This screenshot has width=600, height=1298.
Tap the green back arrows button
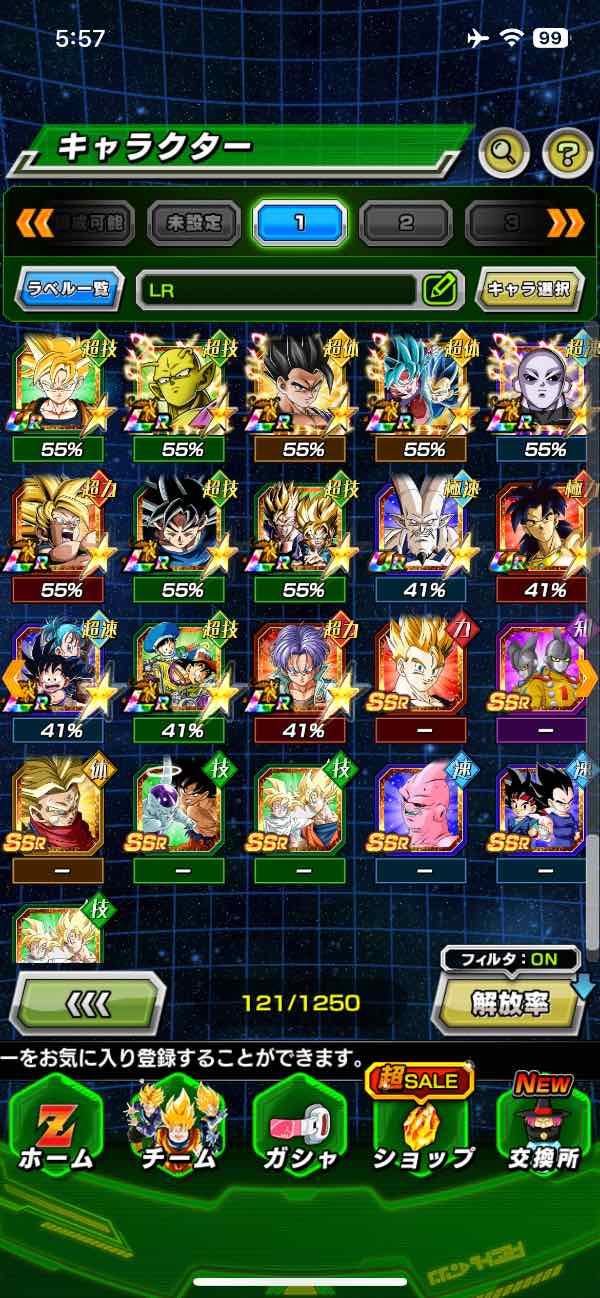(87, 1003)
